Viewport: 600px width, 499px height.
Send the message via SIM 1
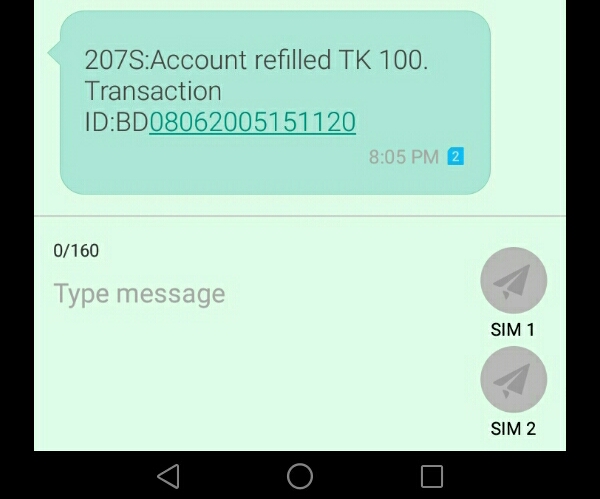pos(513,281)
